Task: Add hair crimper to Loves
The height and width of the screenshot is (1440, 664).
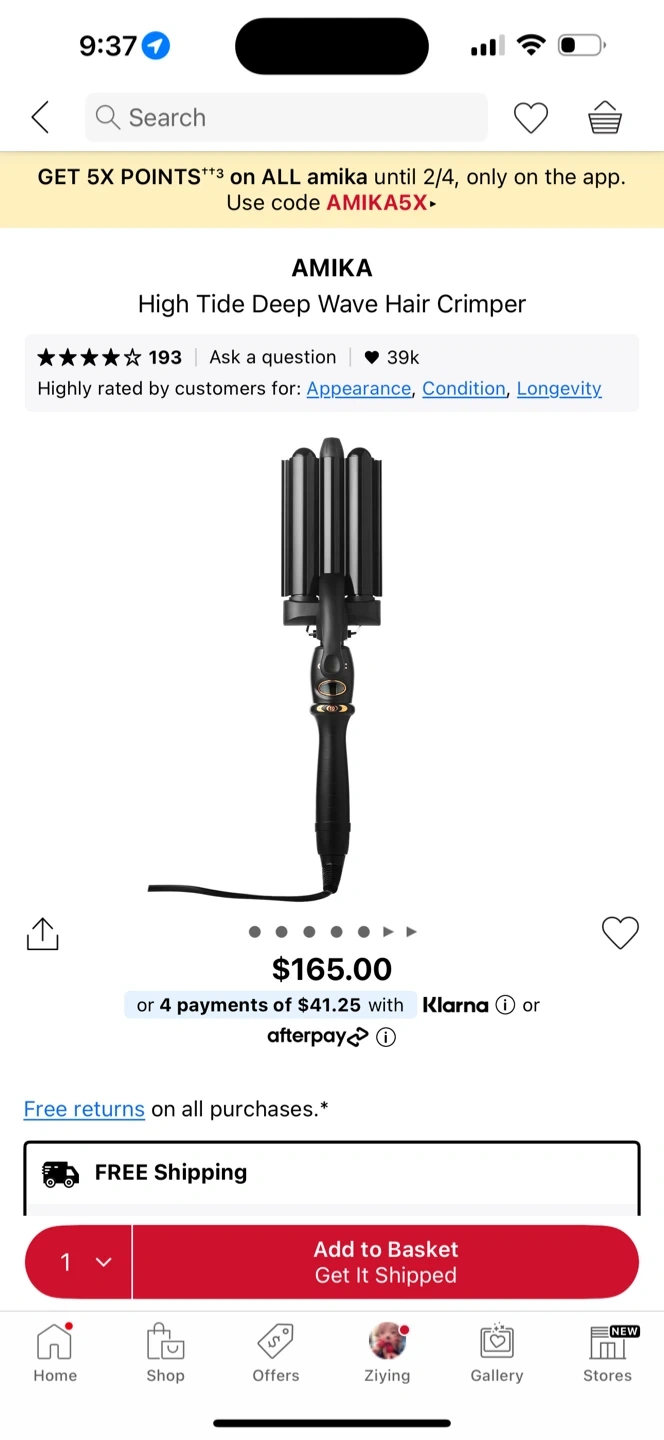Action: click(620, 933)
